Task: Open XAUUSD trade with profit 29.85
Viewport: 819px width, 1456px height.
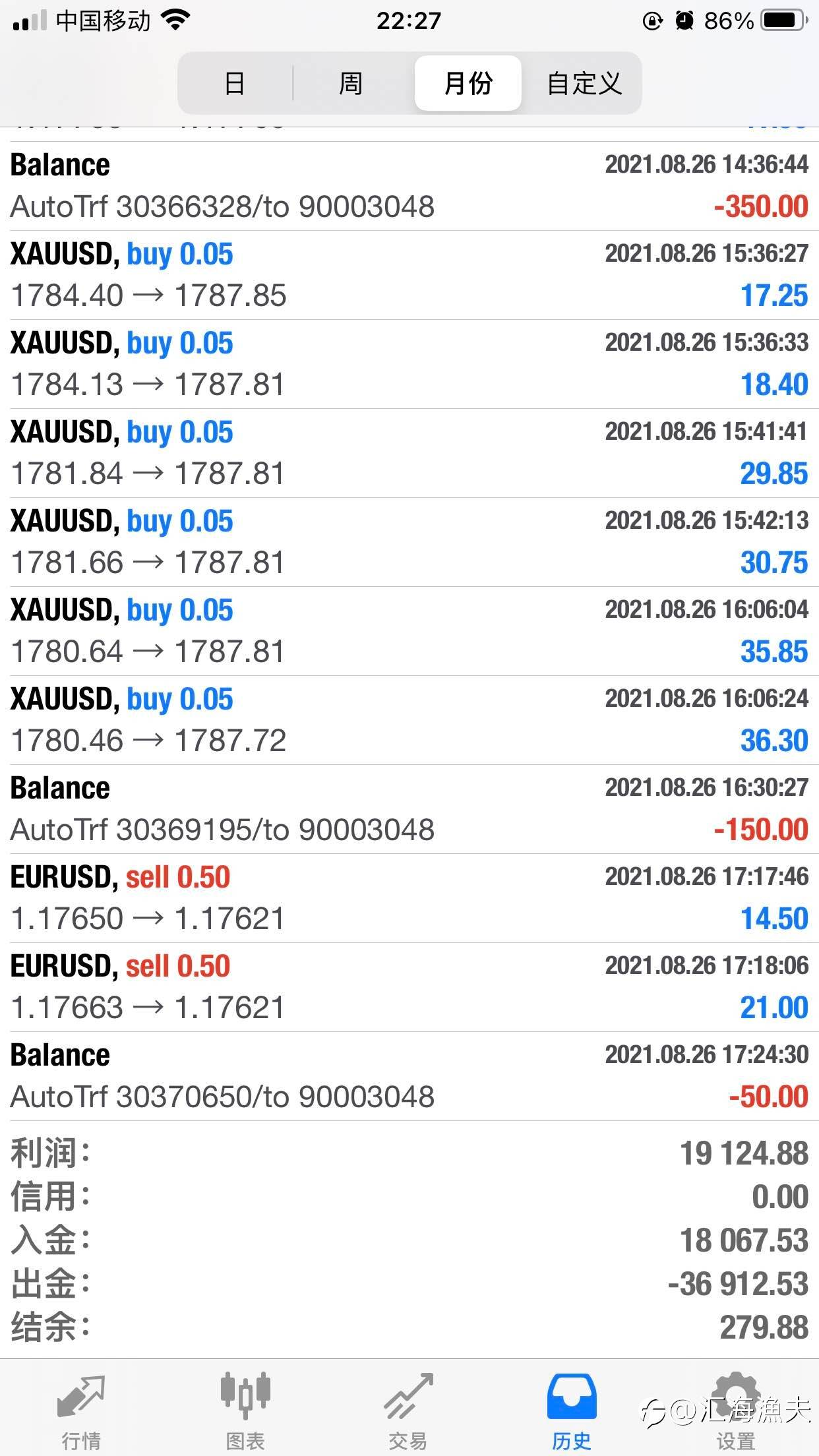Action: (409, 453)
